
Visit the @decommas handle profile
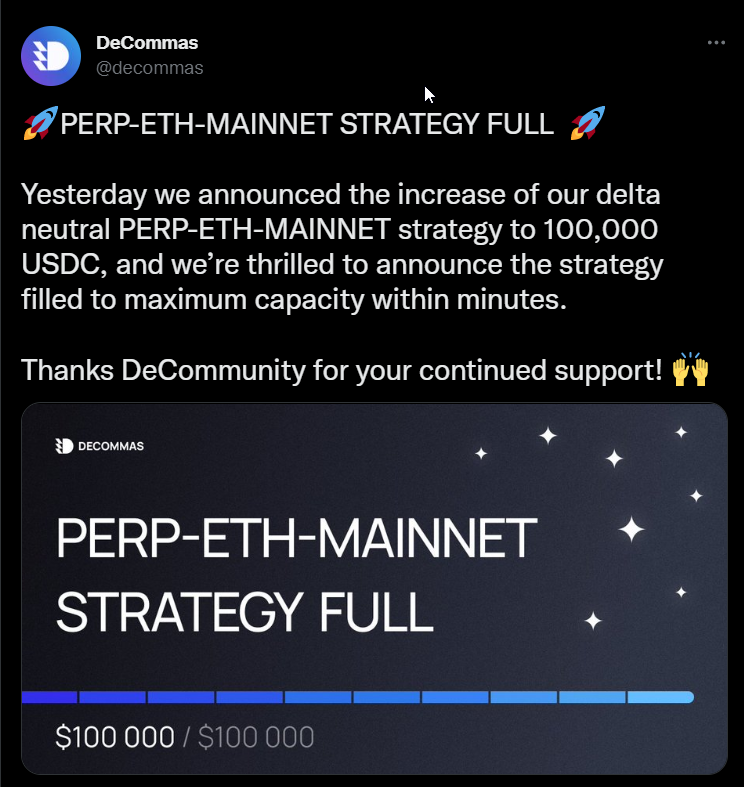tap(149, 68)
